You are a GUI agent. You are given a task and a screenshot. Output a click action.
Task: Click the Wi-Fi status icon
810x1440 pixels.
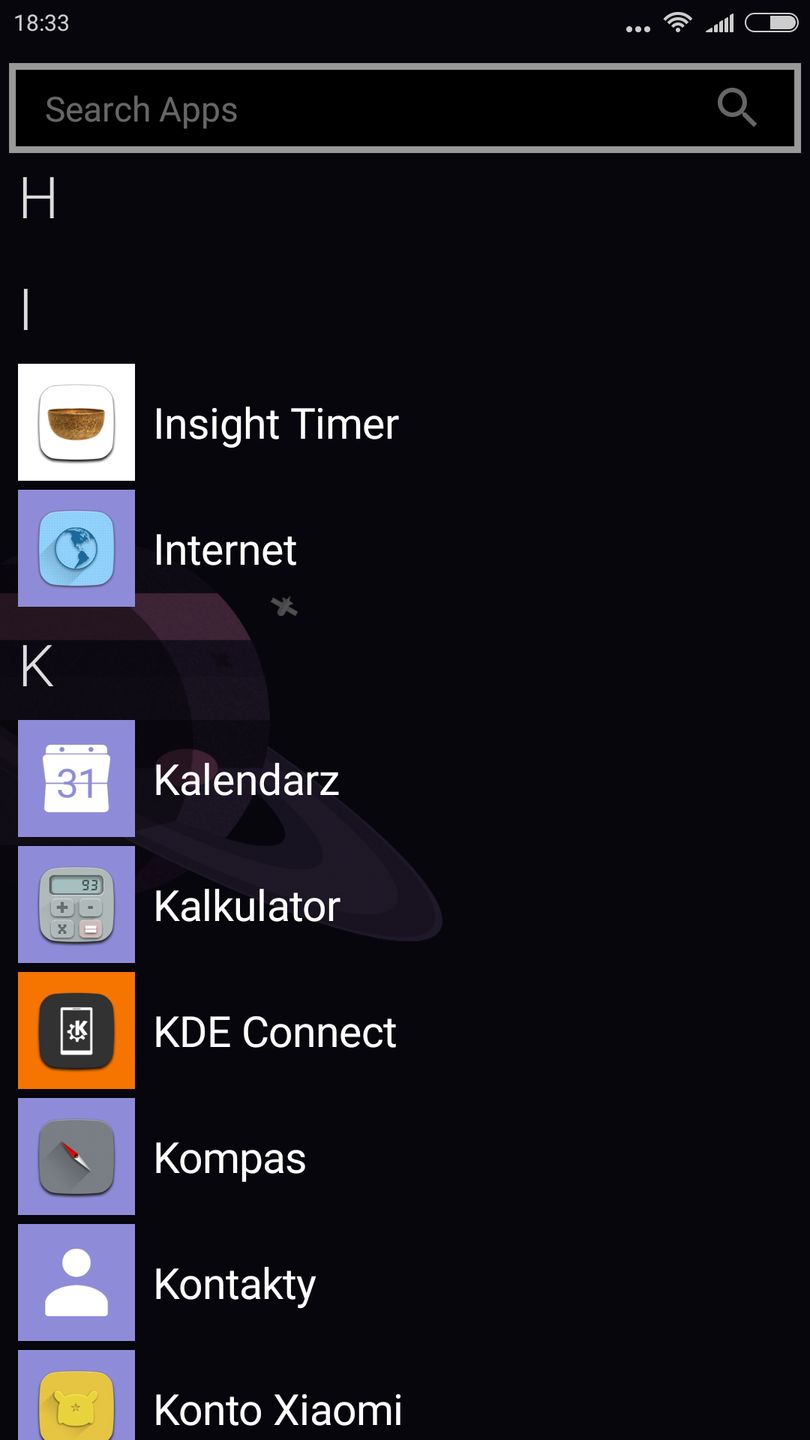pyautogui.click(x=679, y=22)
